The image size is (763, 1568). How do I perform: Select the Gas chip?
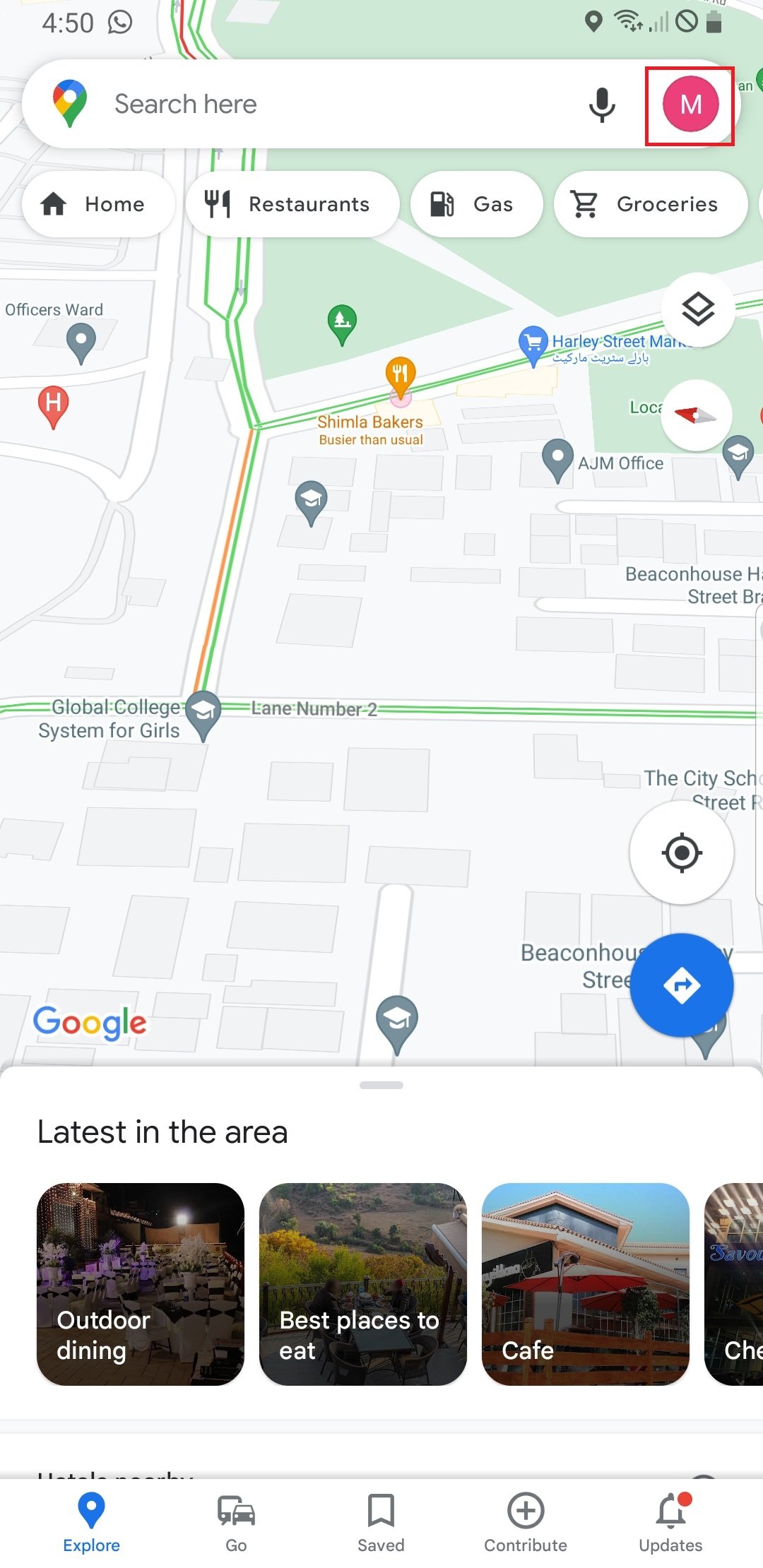tap(477, 204)
